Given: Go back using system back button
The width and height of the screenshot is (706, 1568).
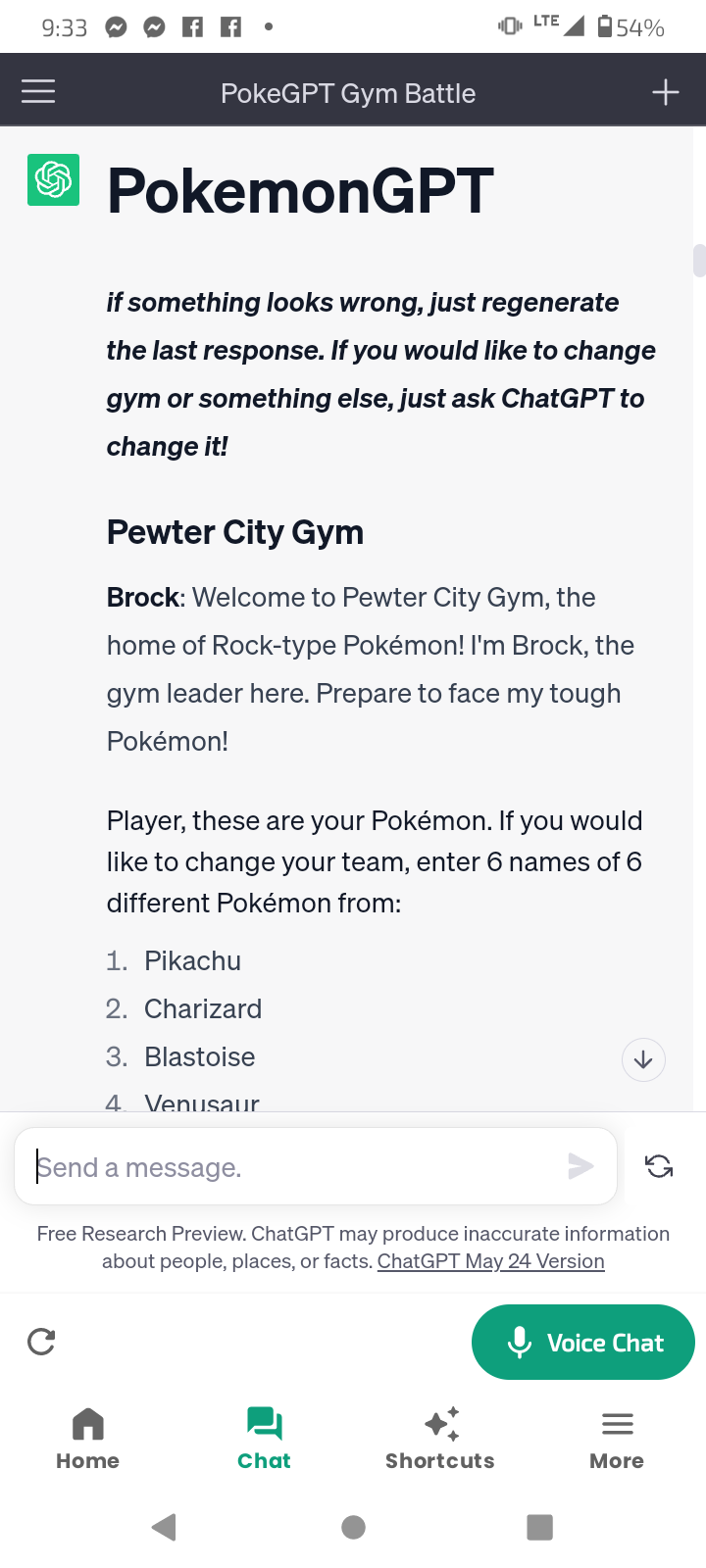Looking at the screenshot, I should [x=165, y=1527].
